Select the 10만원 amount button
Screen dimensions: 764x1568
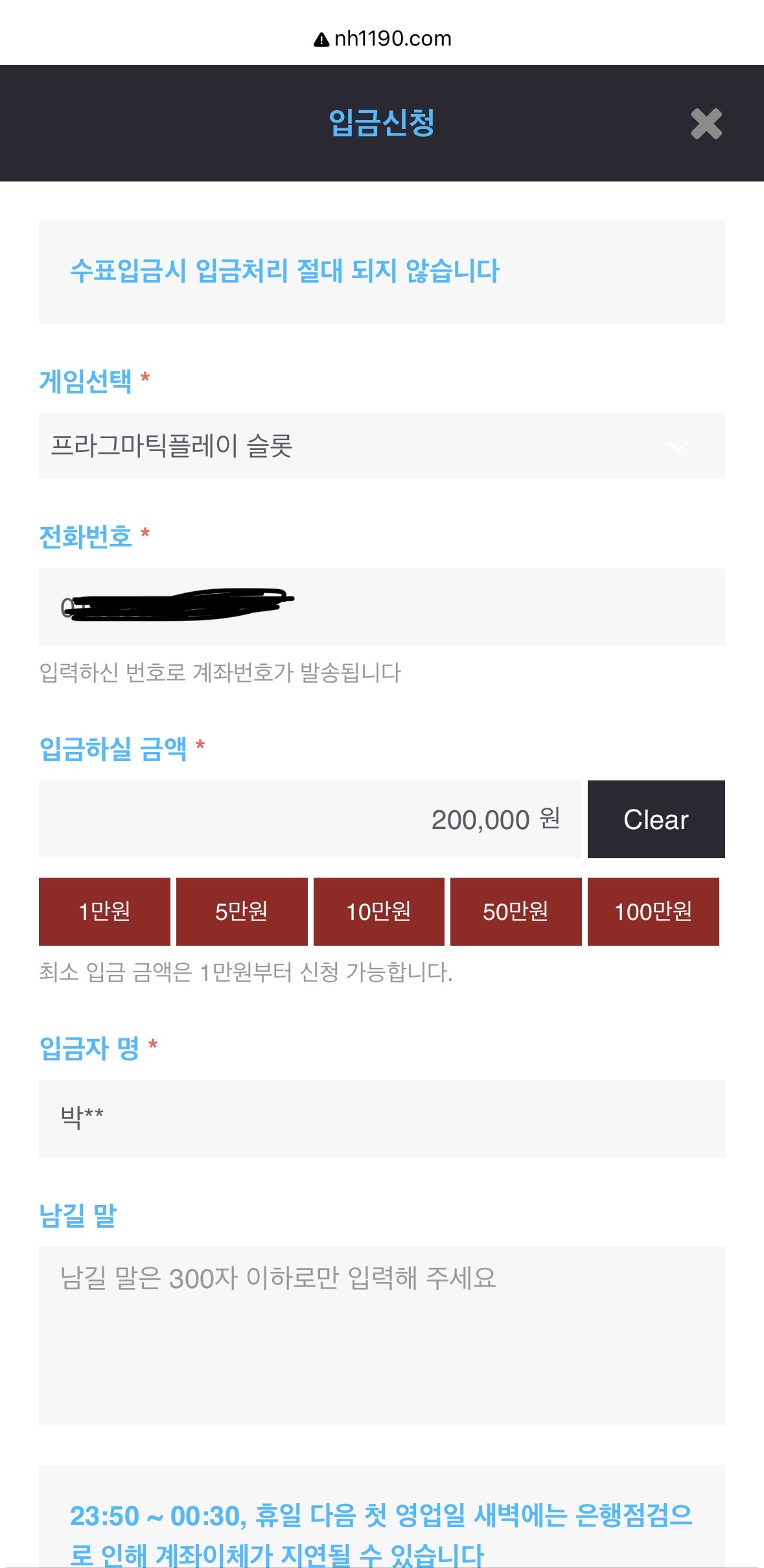pyautogui.click(x=378, y=911)
